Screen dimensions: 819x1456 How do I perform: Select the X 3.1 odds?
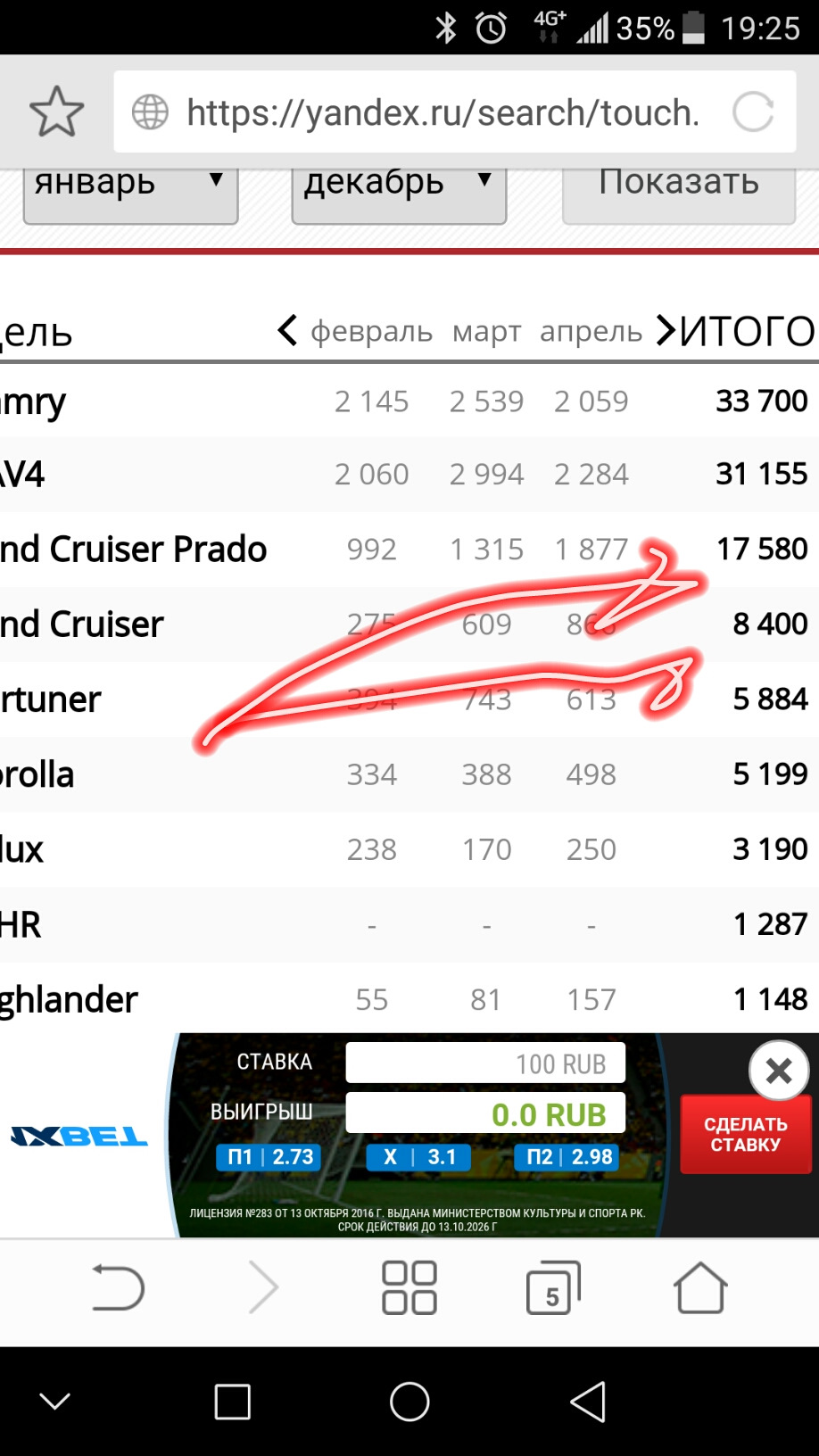418,1157
